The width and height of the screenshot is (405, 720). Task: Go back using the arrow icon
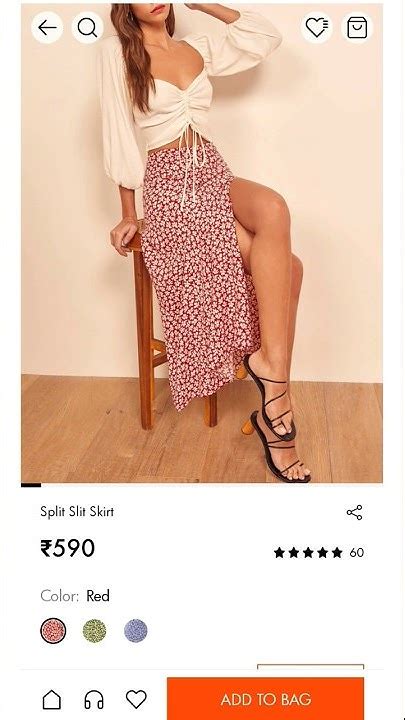[x=47, y=28]
